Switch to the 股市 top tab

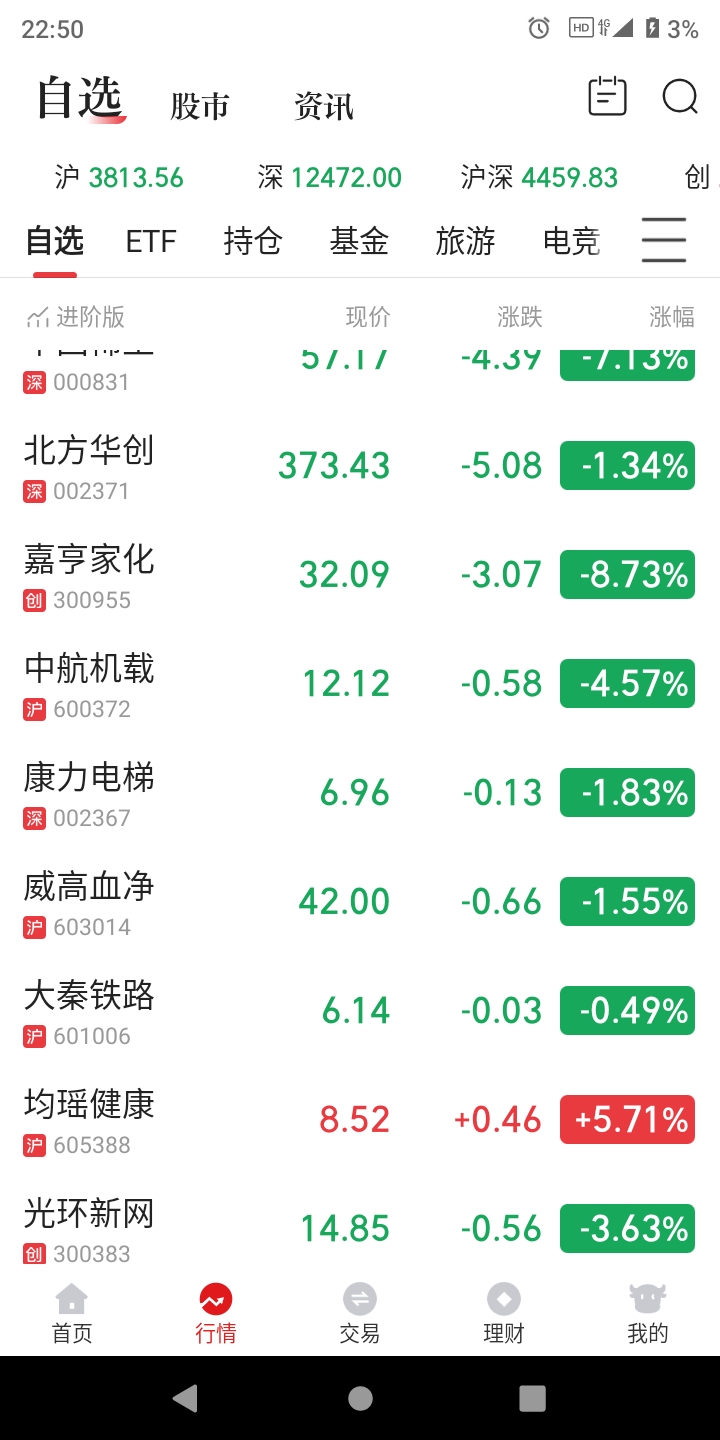point(200,105)
